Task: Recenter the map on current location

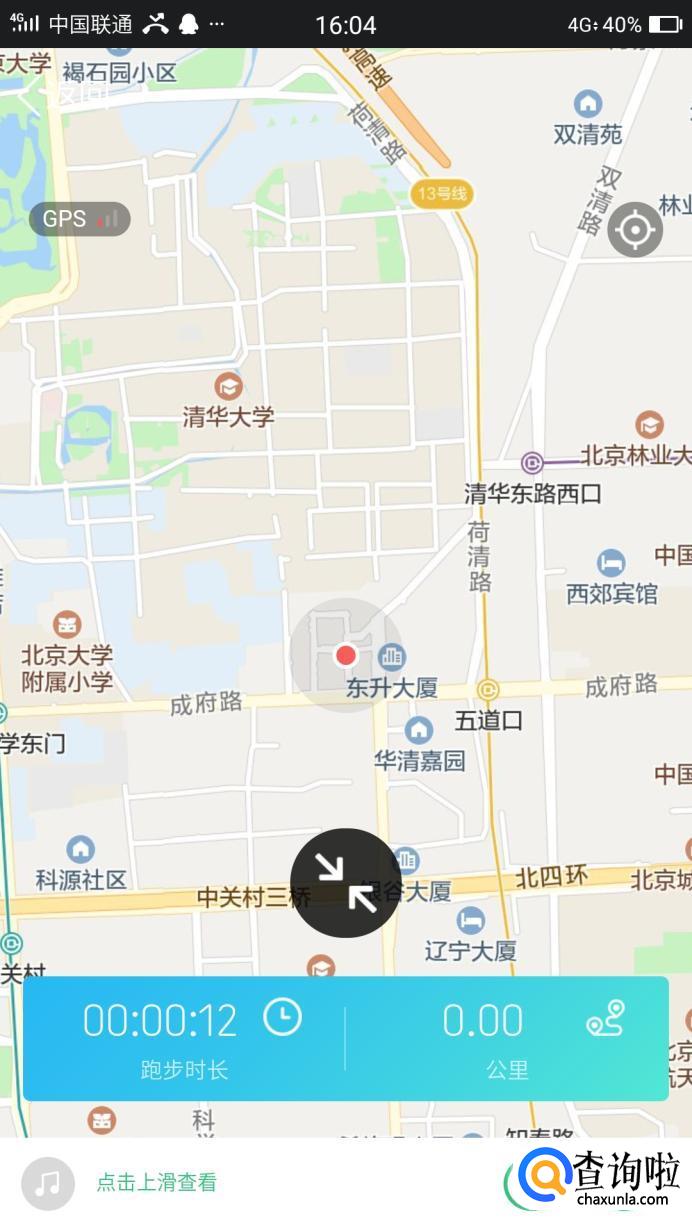Action: (635, 229)
